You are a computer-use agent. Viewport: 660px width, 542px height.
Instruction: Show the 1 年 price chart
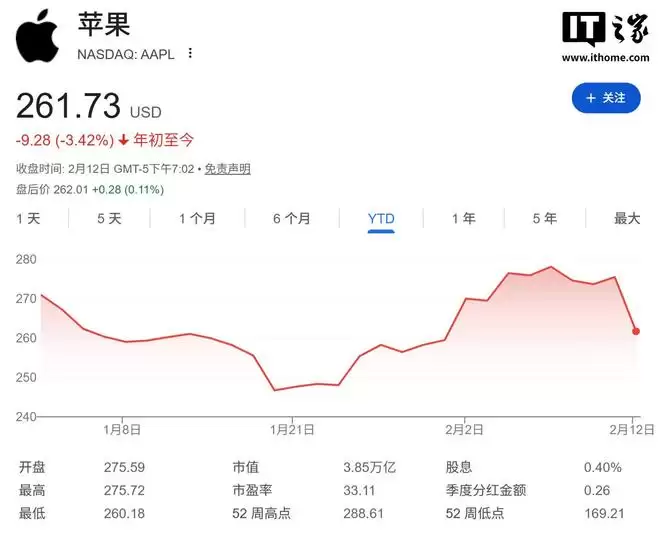463,218
